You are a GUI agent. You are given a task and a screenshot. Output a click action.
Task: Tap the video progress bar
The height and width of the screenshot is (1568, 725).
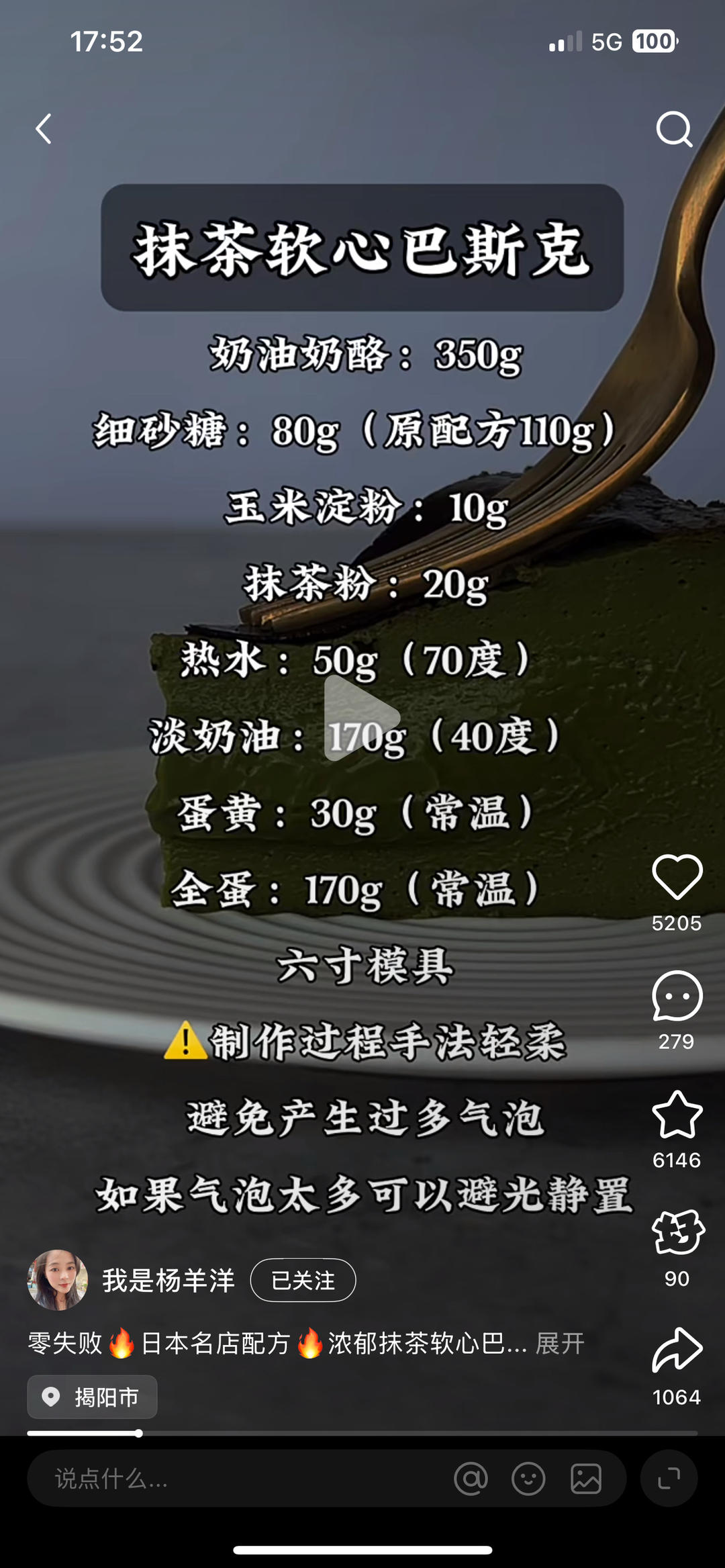pyautogui.click(x=362, y=1433)
